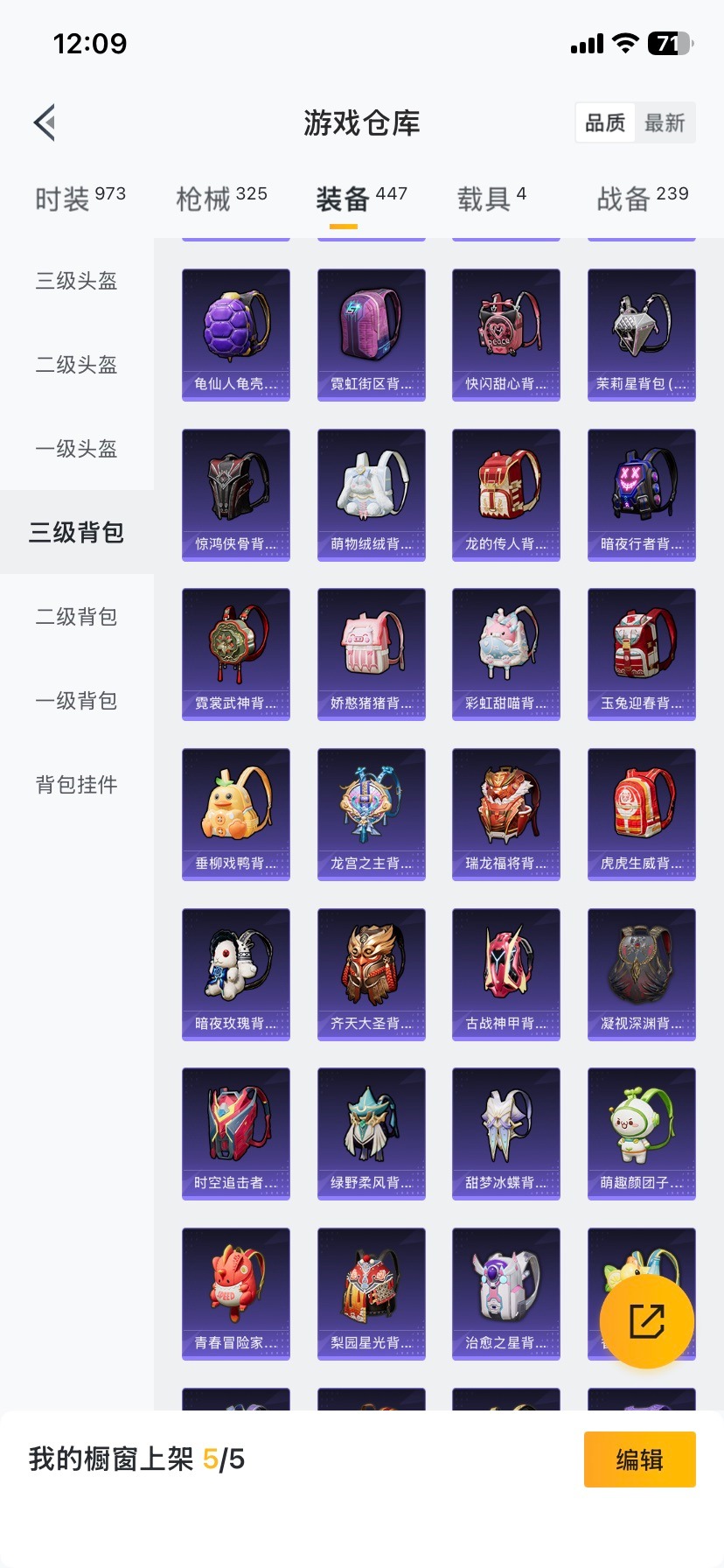Select the 齐天大圣 backpack icon
724x1568 pixels.
[371, 974]
